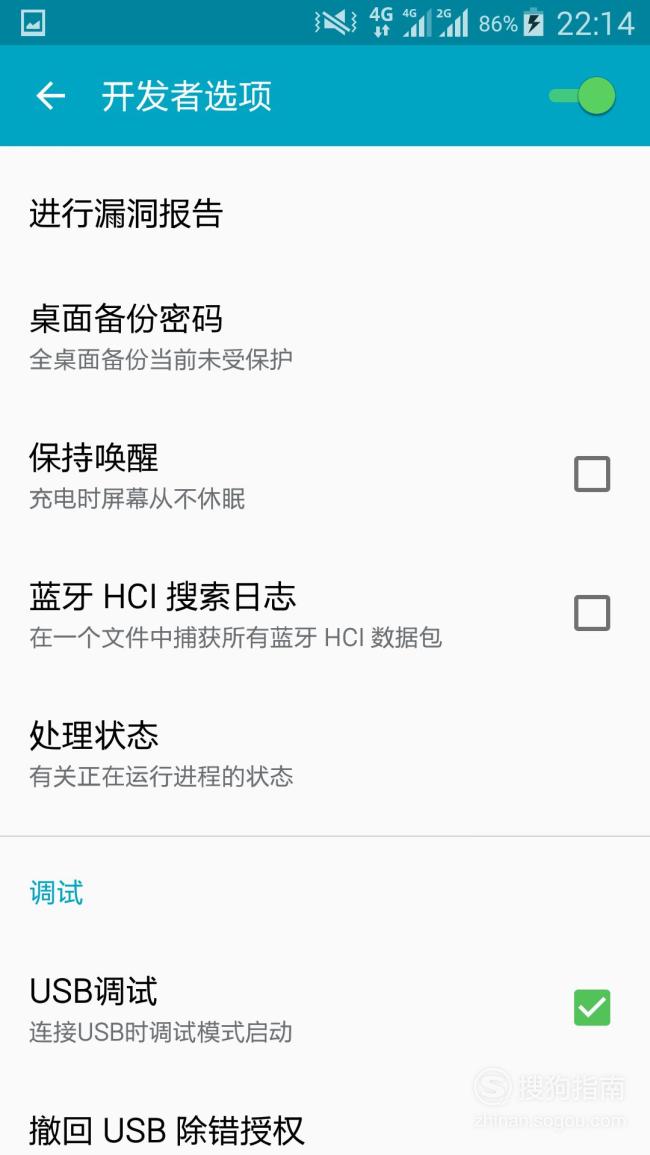Turn off the 开发者选项 master switch
This screenshot has height=1155, width=650.
click(582, 96)
